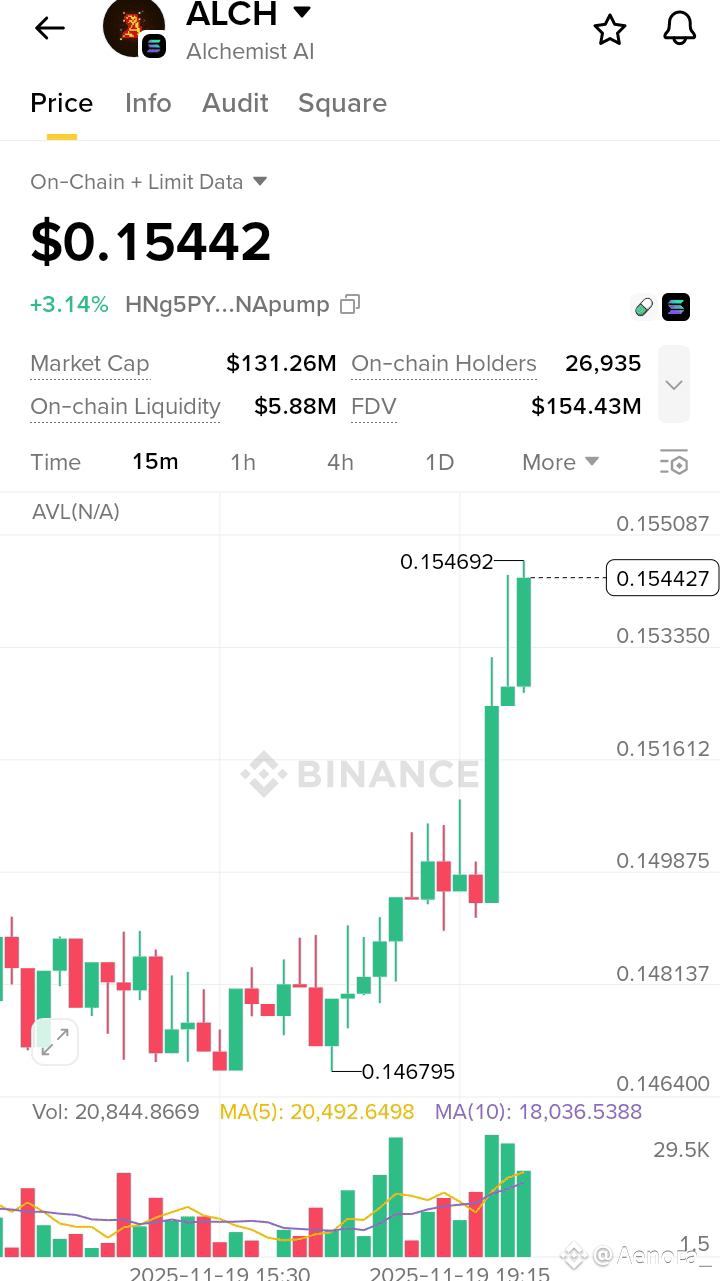The height and width of the screenshot is (1281, 720).
Task: Collapse the market stats panel
Action: pyautogui.click(x=673, y=384)
